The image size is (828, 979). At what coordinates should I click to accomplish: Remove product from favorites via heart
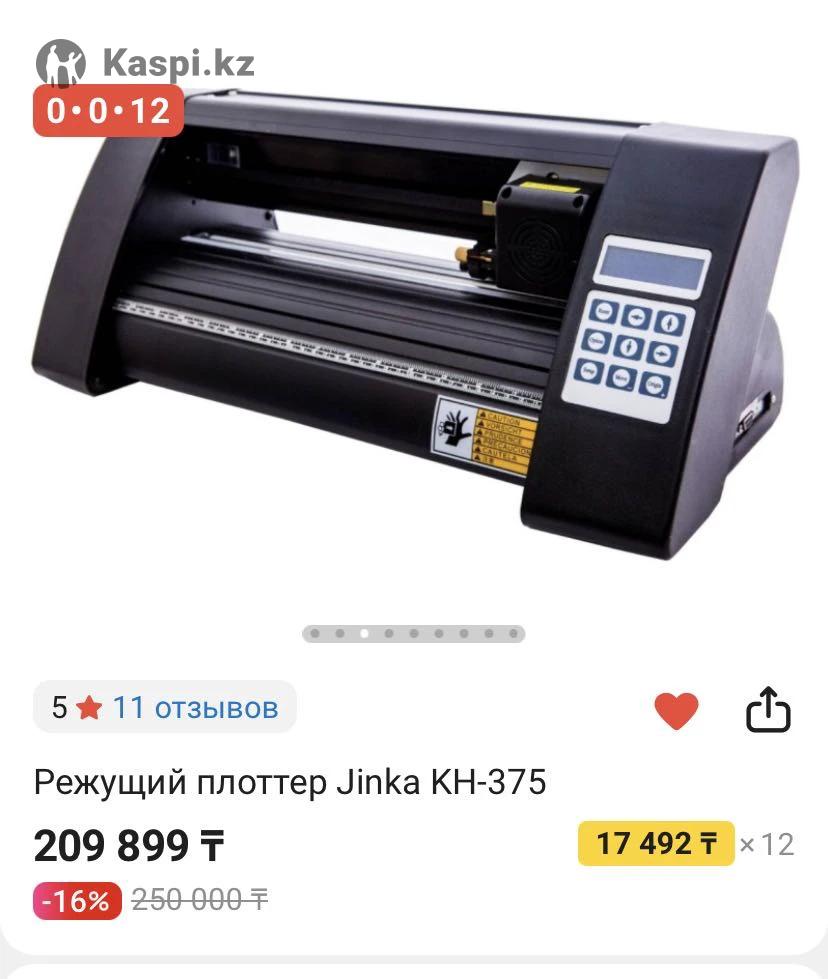676,711
